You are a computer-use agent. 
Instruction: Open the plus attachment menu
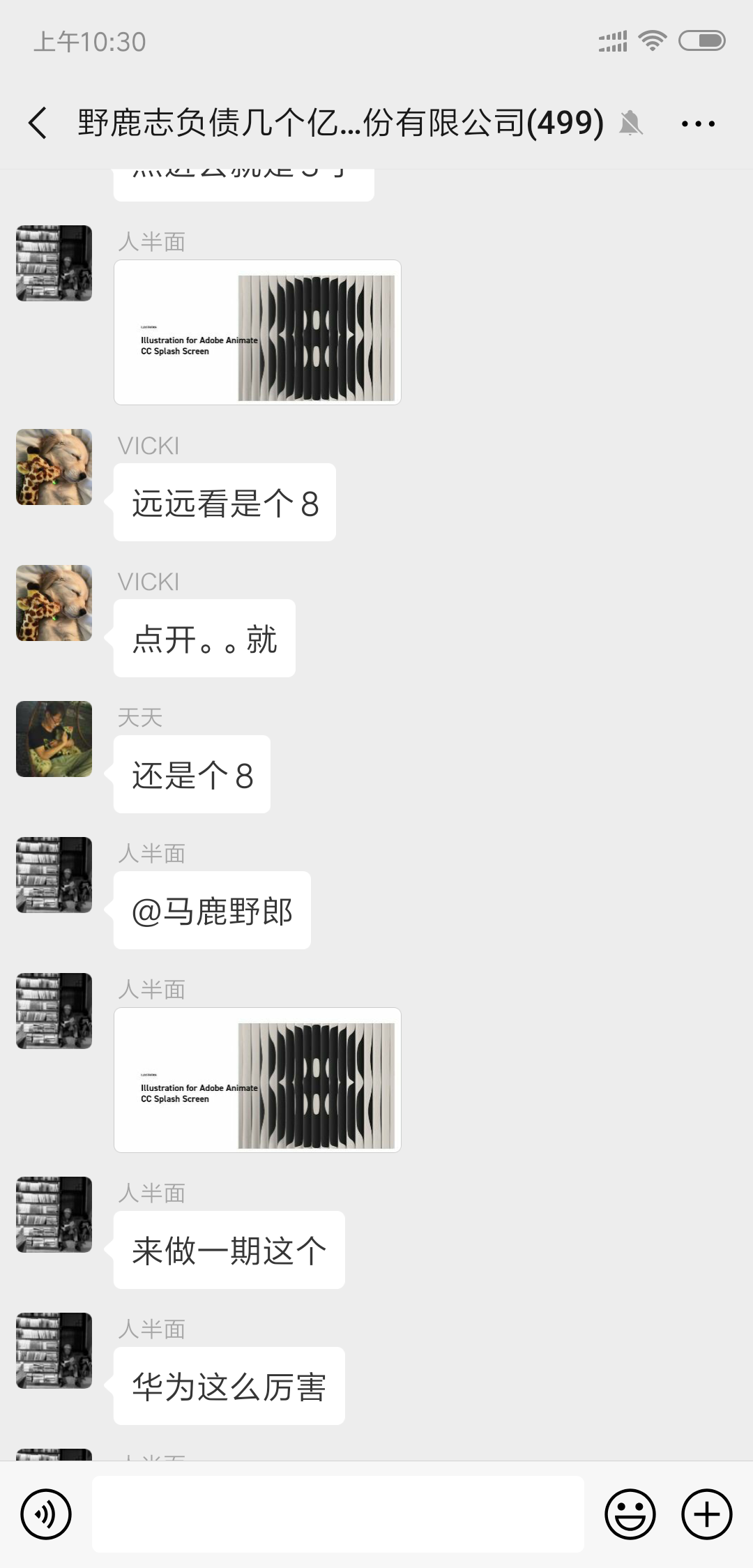tap(706, 1514)
